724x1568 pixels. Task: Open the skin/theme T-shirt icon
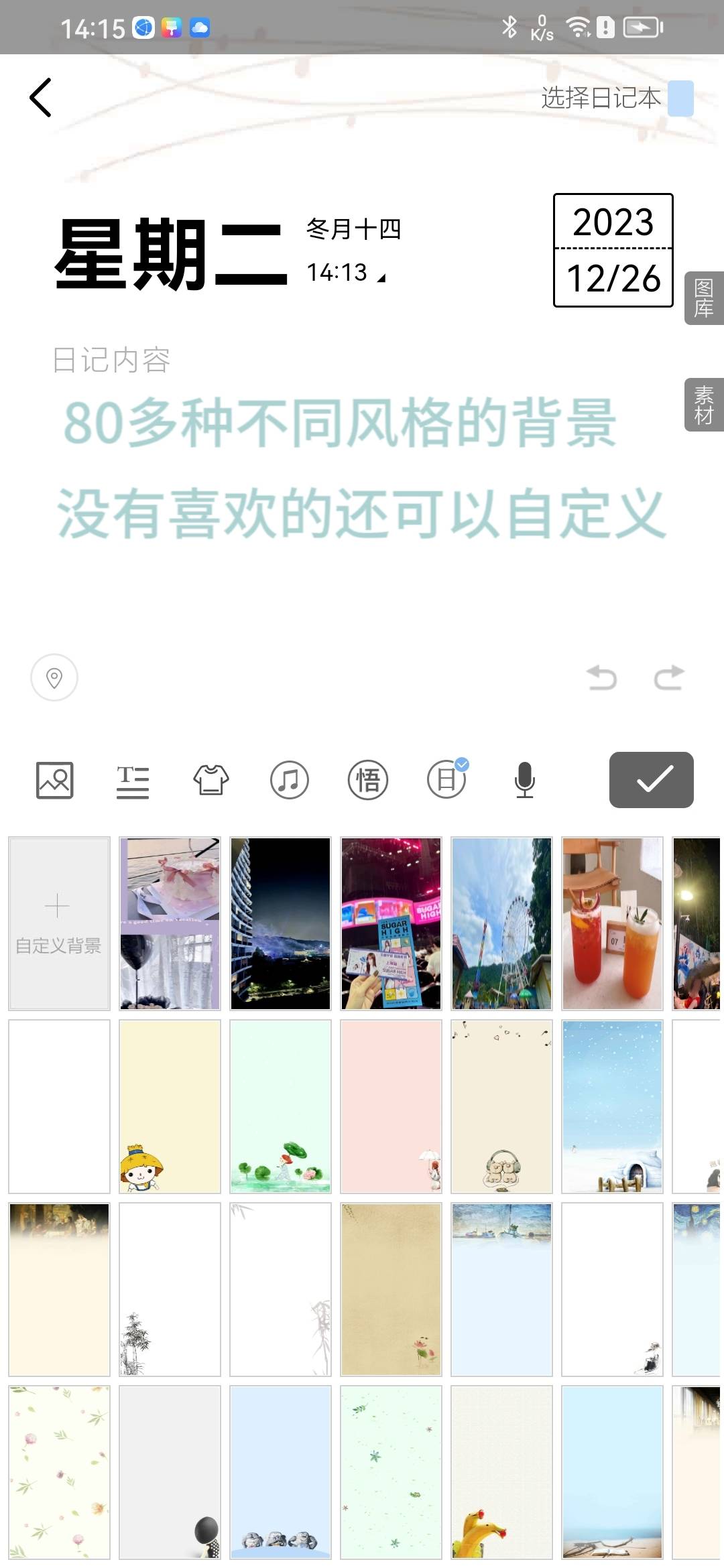211,780
